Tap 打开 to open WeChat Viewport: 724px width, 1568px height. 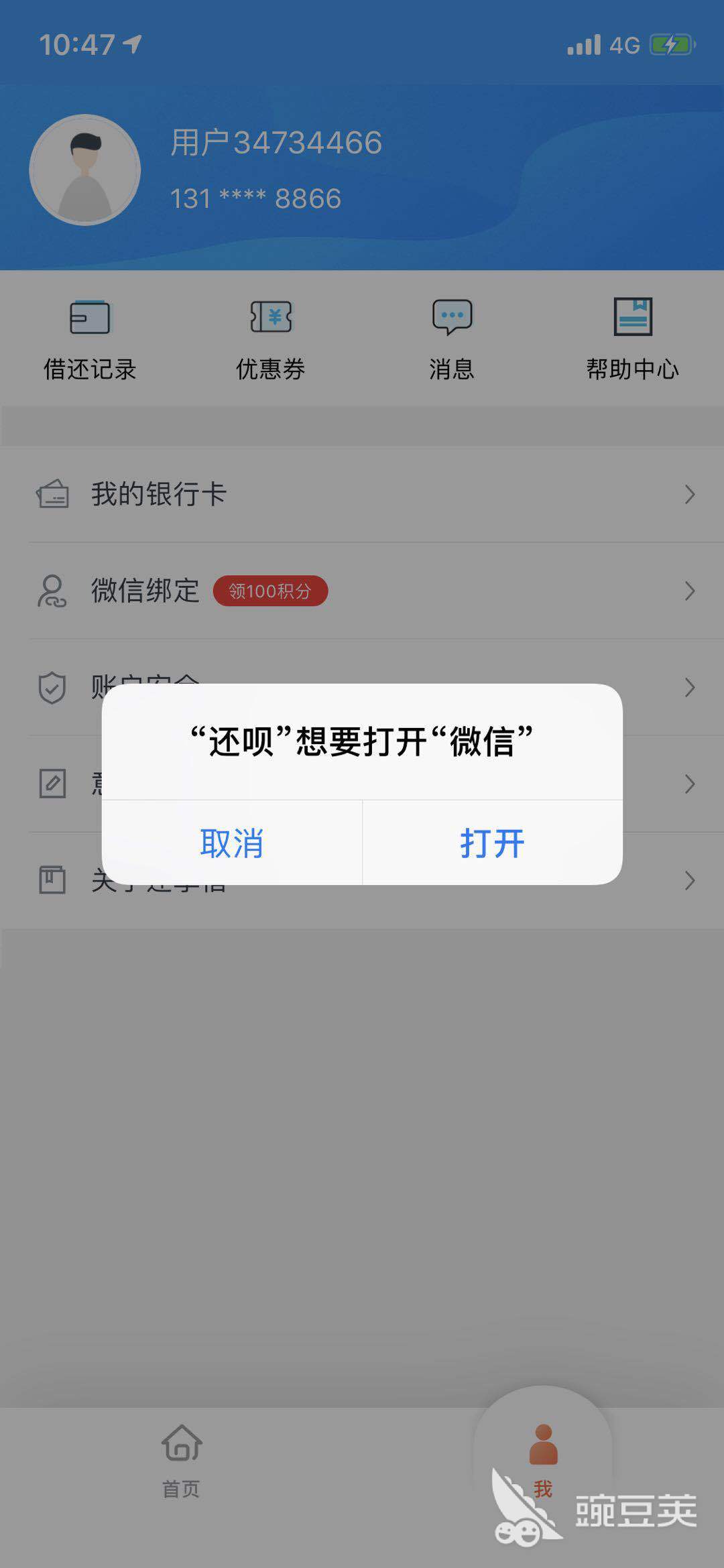pos(493,843)
